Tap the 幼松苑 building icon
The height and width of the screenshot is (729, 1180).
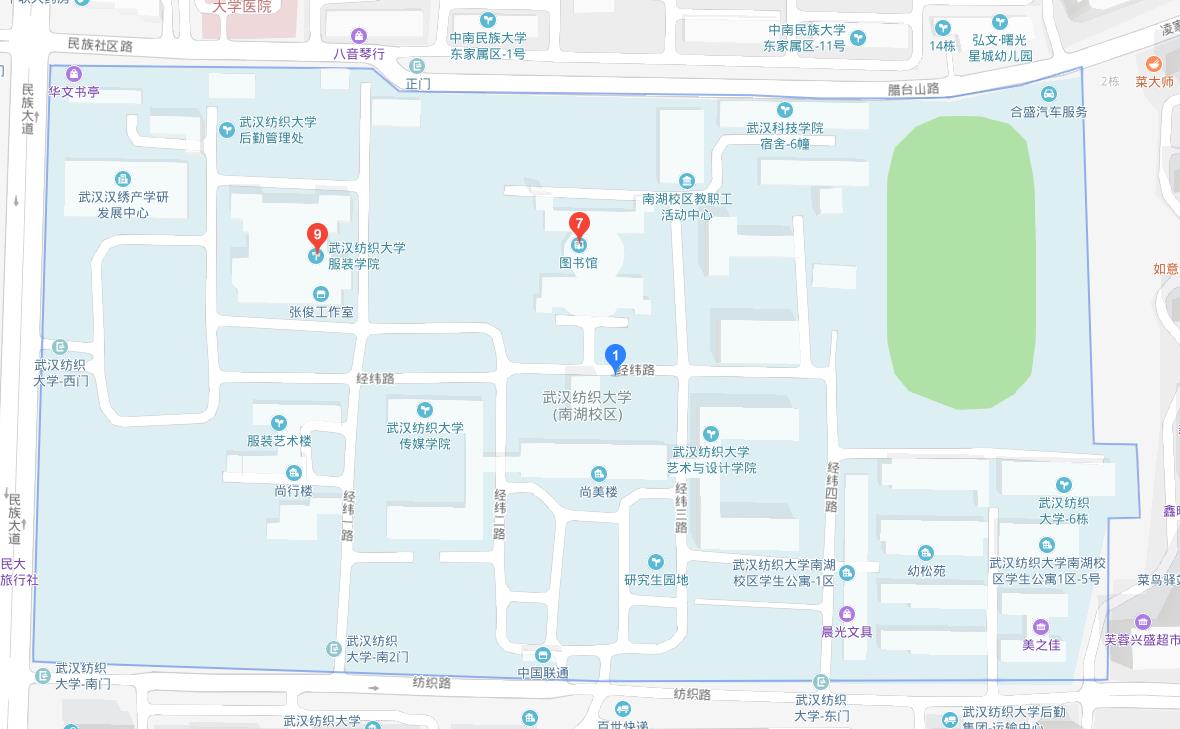point(926,553)
